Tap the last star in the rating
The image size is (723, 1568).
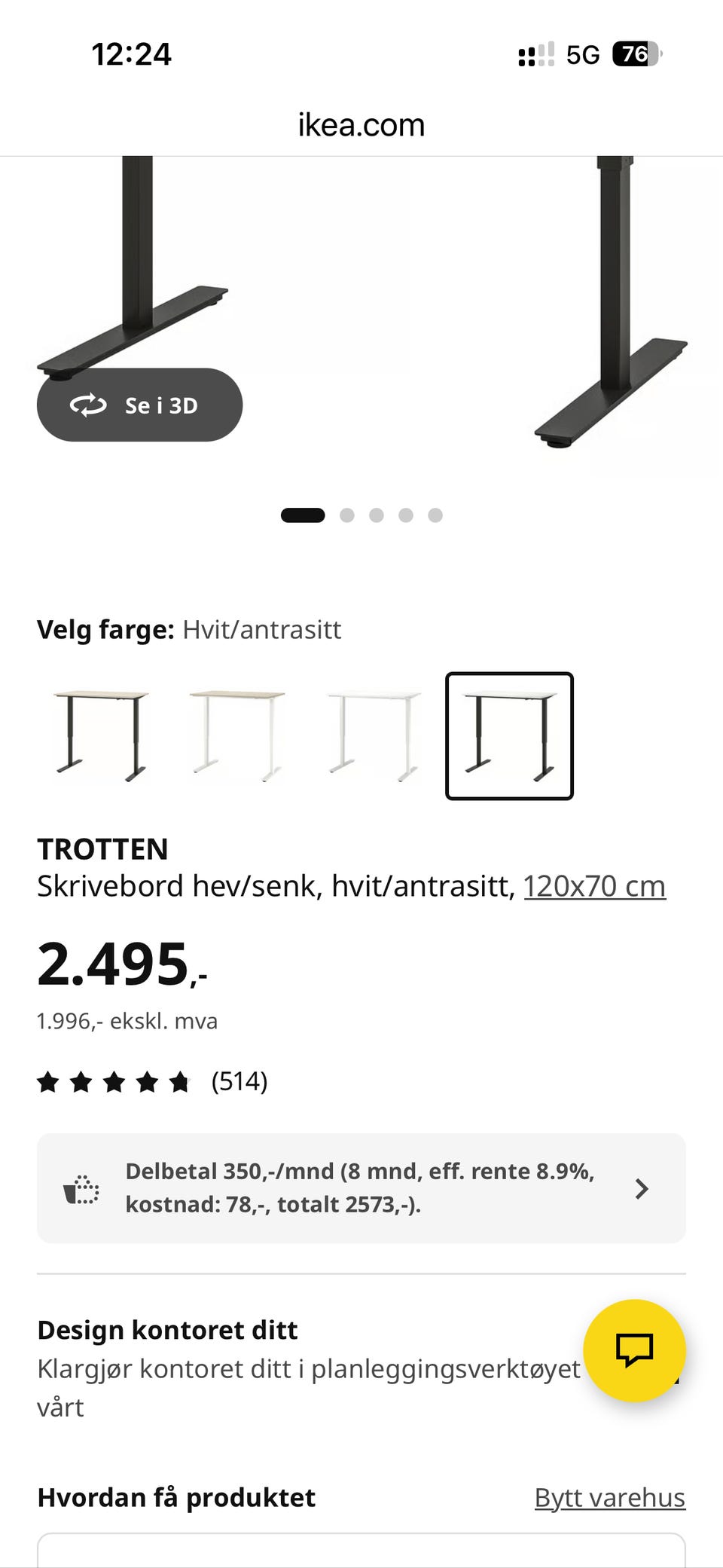pos(179,1081)
